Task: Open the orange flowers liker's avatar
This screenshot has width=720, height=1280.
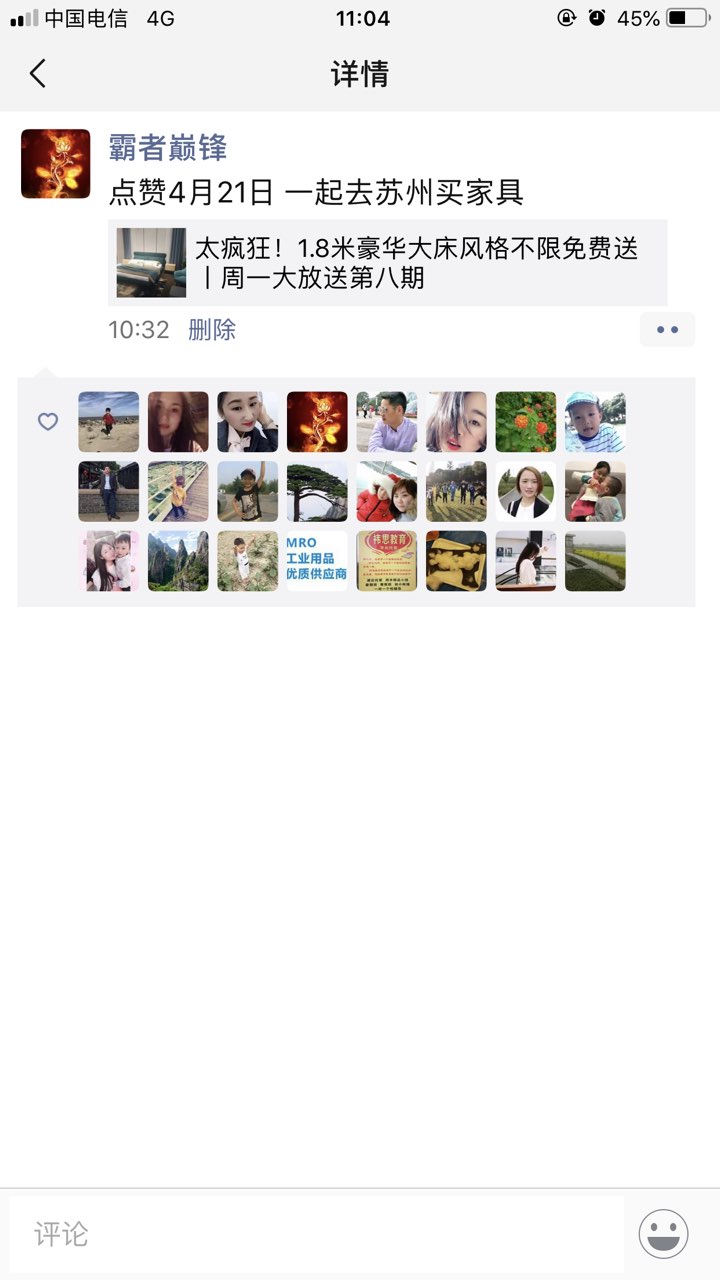Action: pyautogui.click(x=526, y=422)
